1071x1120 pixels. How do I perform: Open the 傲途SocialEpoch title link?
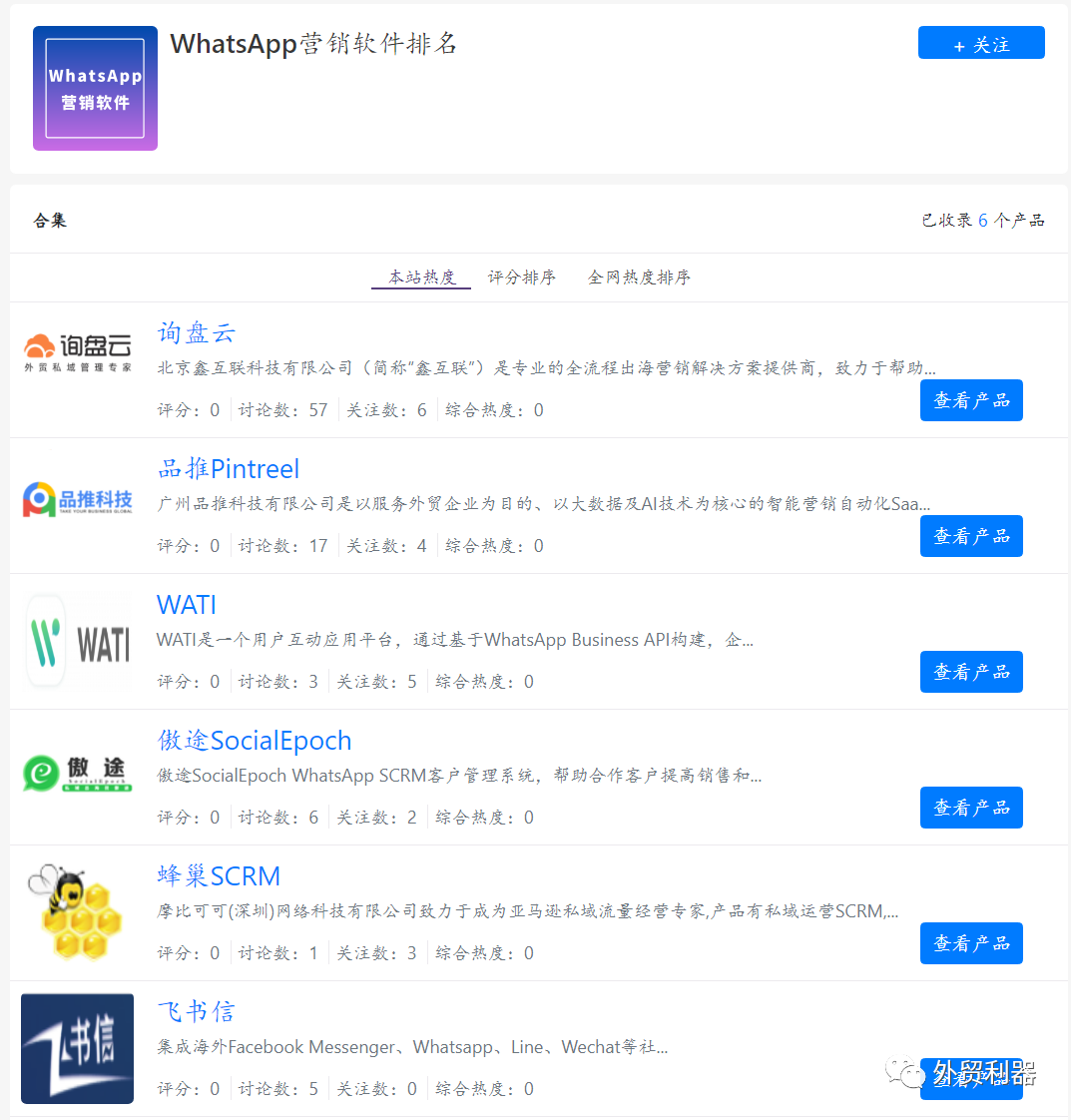coord(255,740)
